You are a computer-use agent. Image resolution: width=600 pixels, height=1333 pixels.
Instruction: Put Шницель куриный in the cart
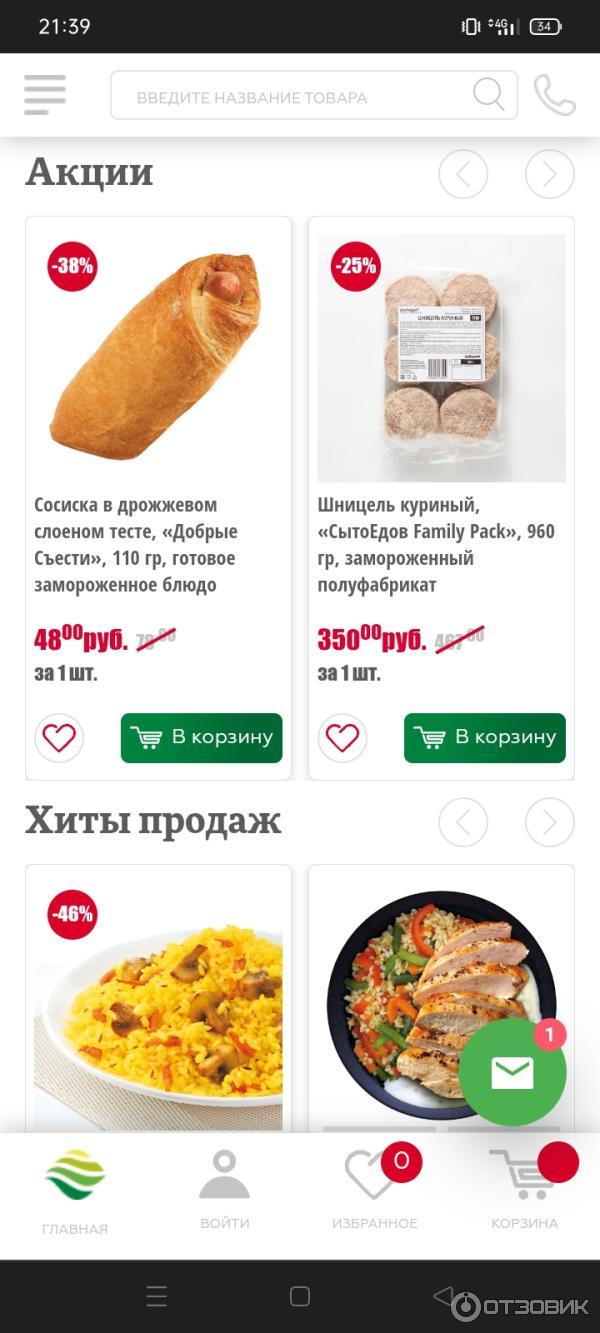[485, 738]
